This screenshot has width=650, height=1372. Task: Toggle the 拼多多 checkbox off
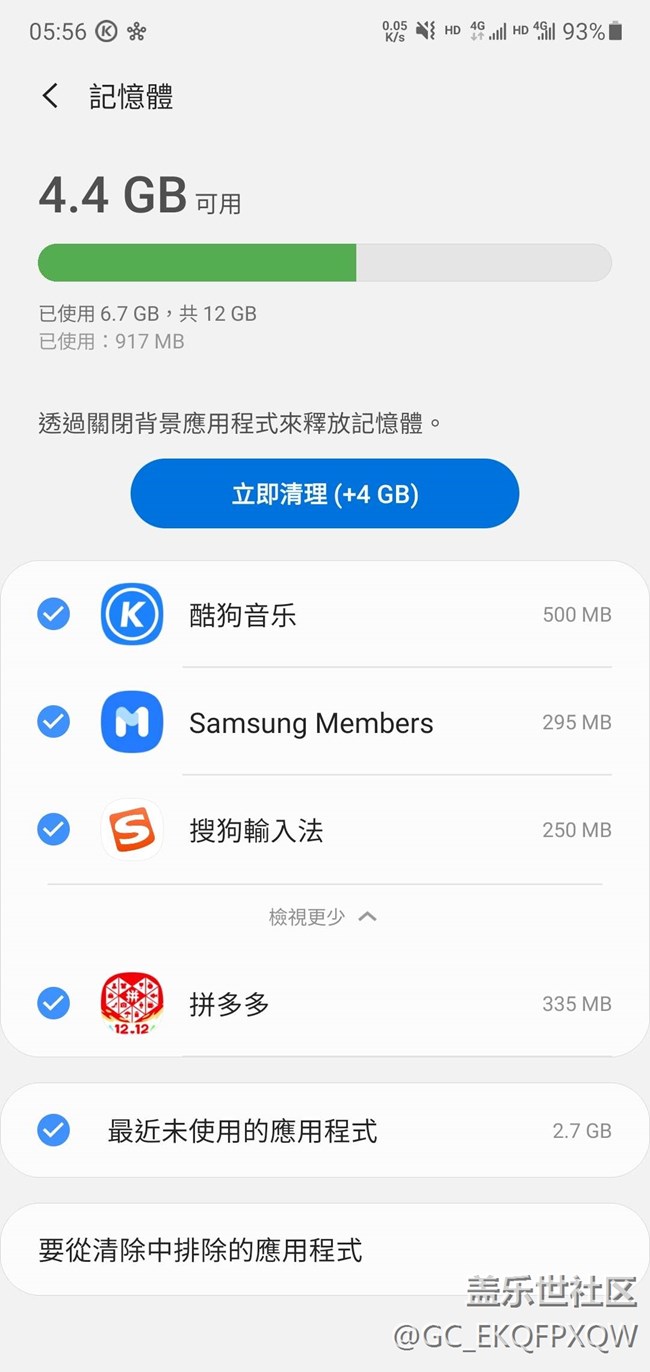(53, 1003)
